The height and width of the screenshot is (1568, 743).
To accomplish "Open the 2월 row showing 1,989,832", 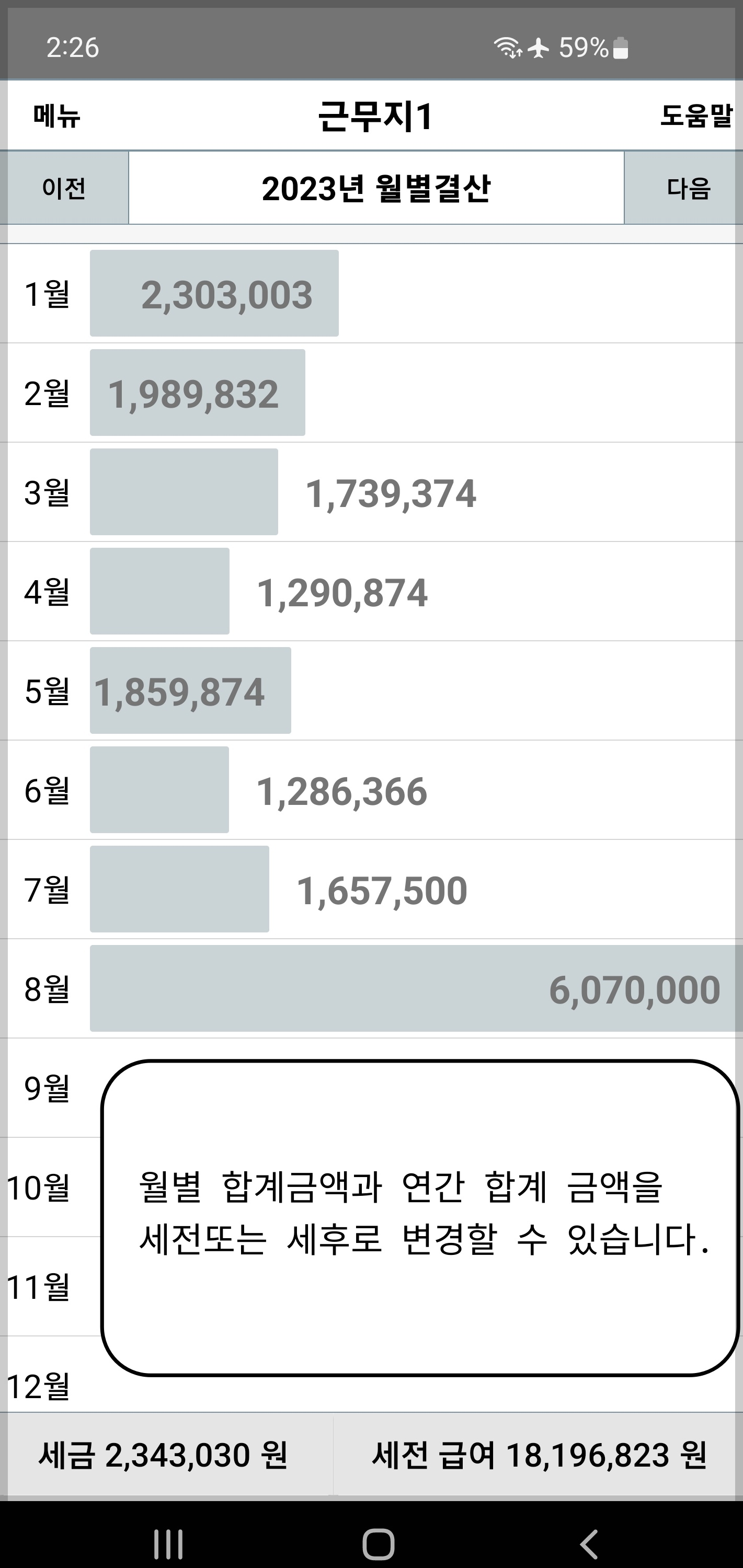I will [x=371, y=393].
